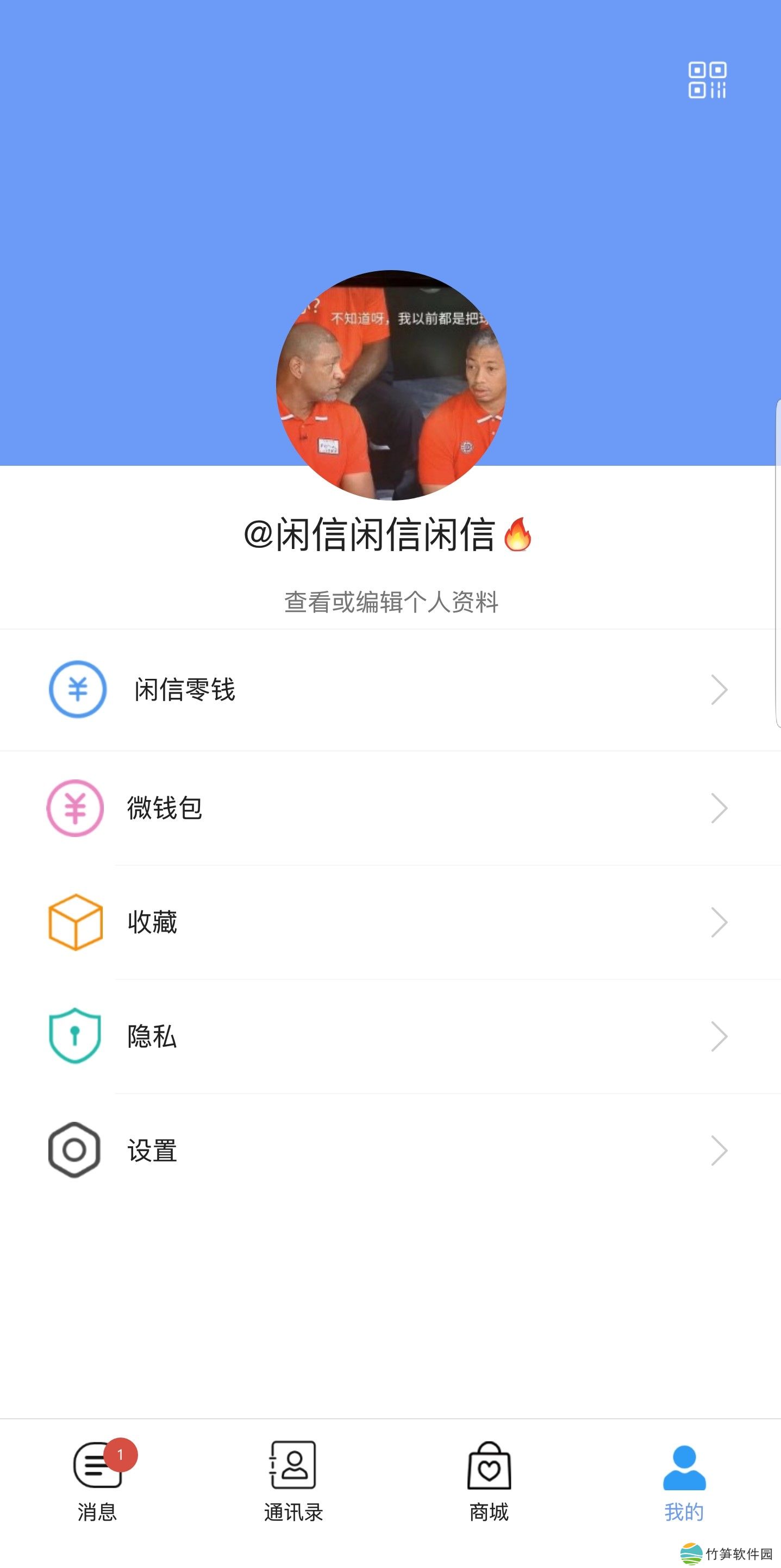Open 收藏 favorites row
This screenshot has width=781, height=1568.
pos(390,922)
